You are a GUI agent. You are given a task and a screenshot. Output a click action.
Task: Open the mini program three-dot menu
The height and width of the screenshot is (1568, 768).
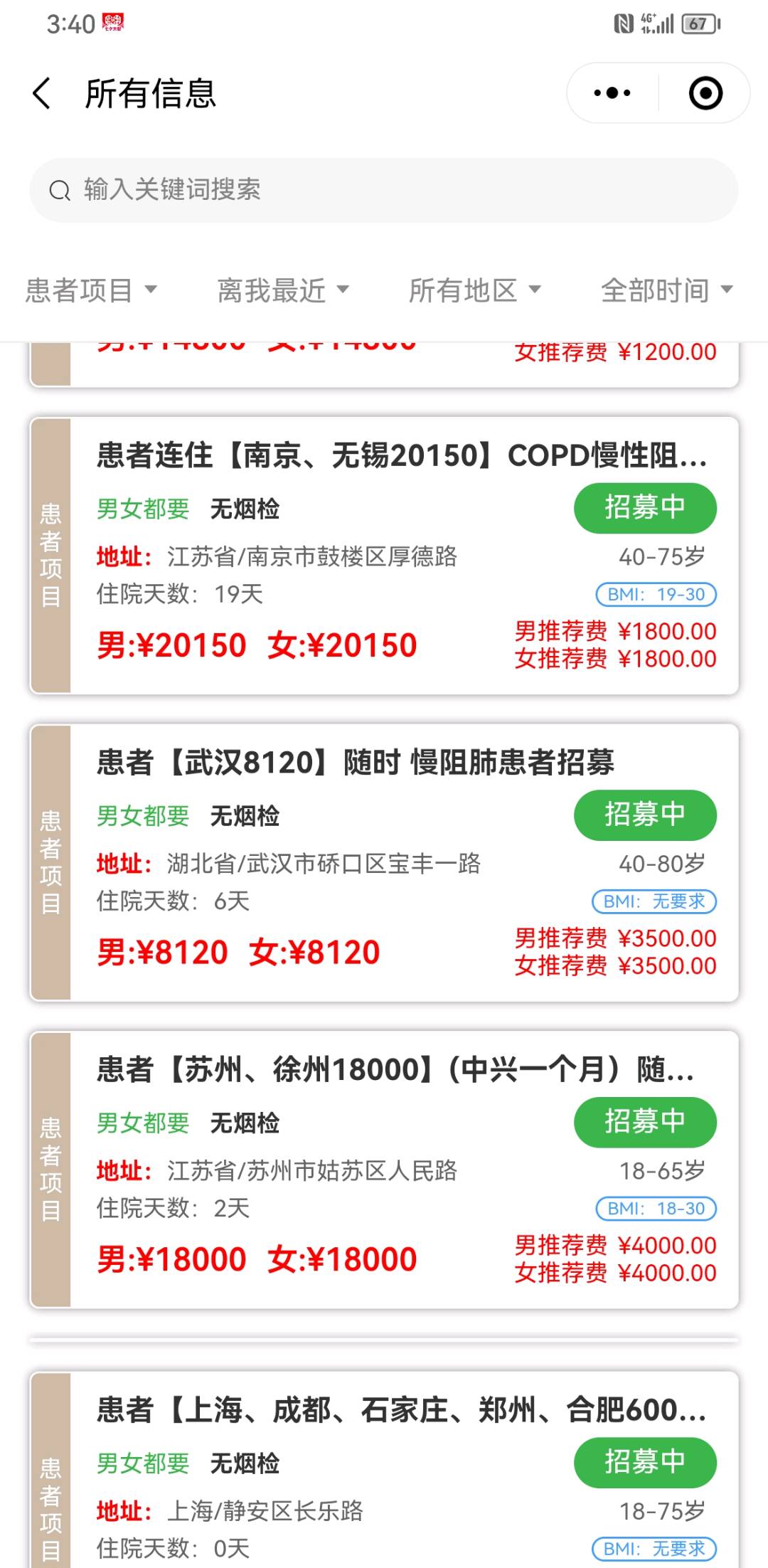point(612,93)
